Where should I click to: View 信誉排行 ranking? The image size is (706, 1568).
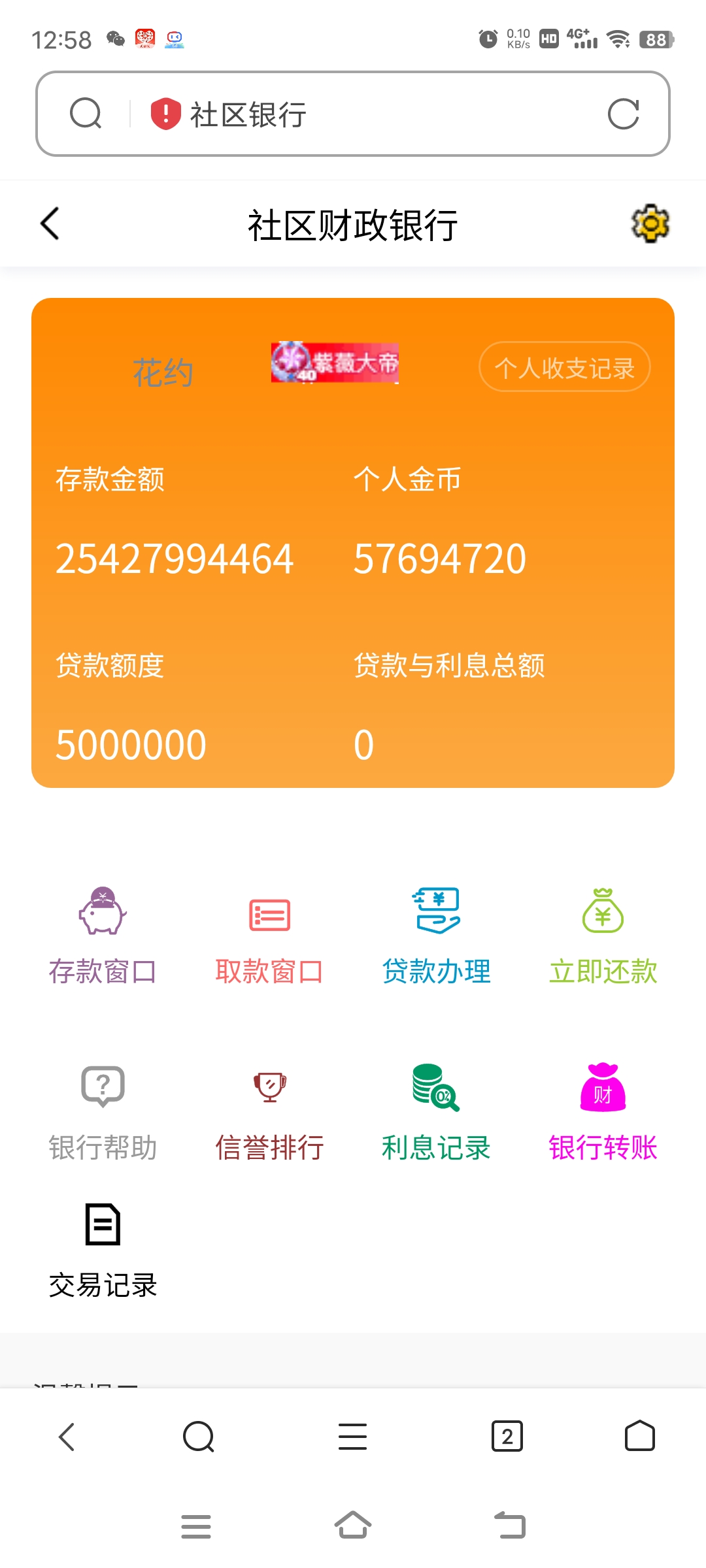point(269,1112)
